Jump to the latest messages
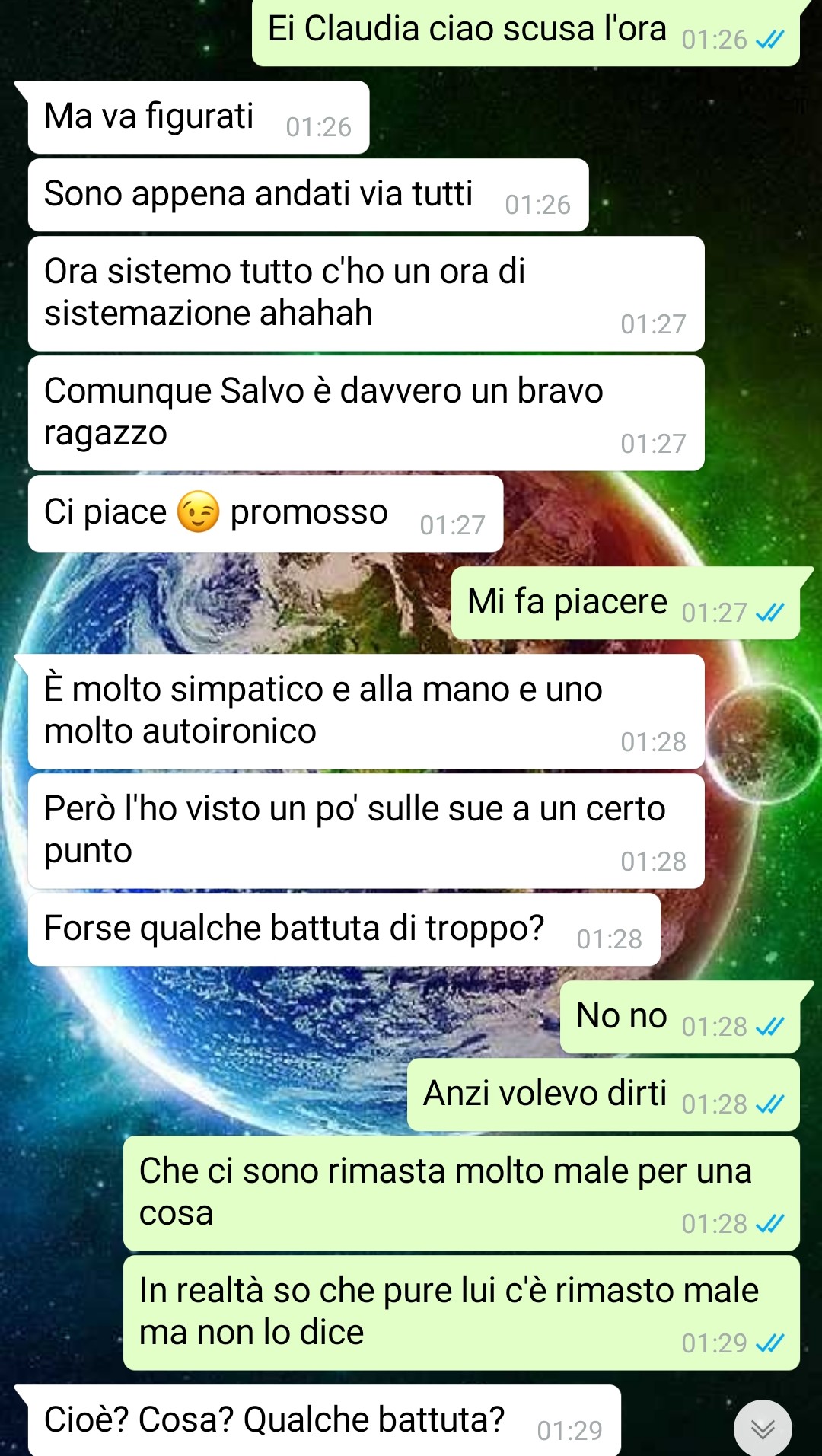Viewport: 822px width, 1456px height. (x=763, y=1428)
